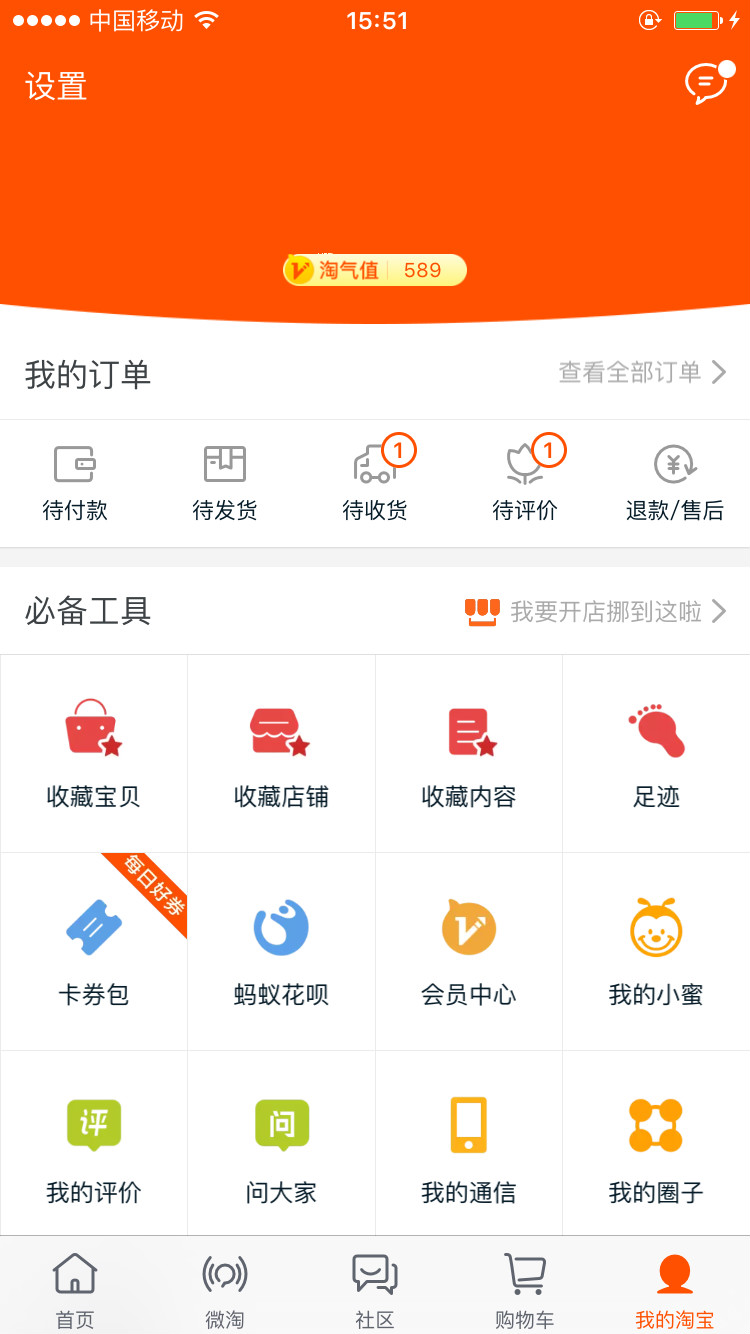
Task: Switch to 购物车 cart tab
Action: coord(525,1290)
